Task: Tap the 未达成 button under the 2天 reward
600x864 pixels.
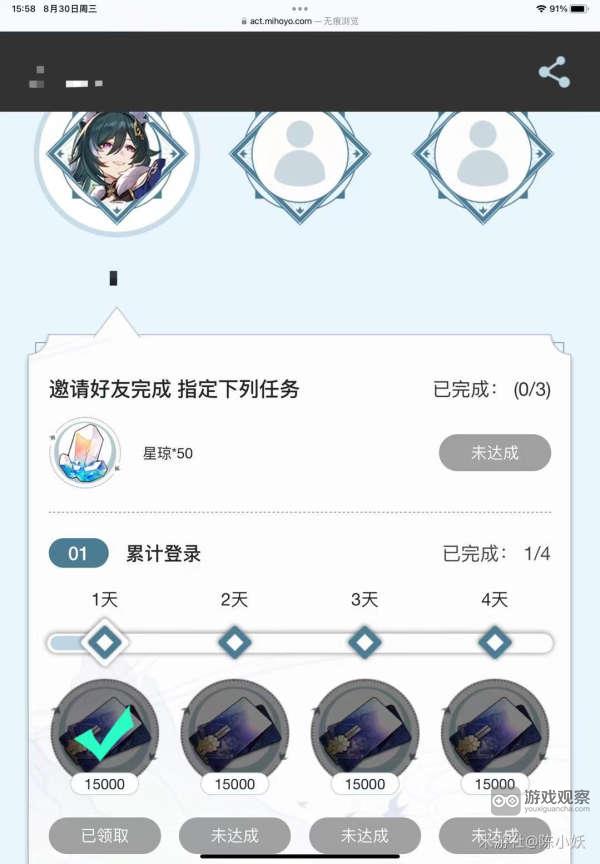Action: [x=234, y=835]
